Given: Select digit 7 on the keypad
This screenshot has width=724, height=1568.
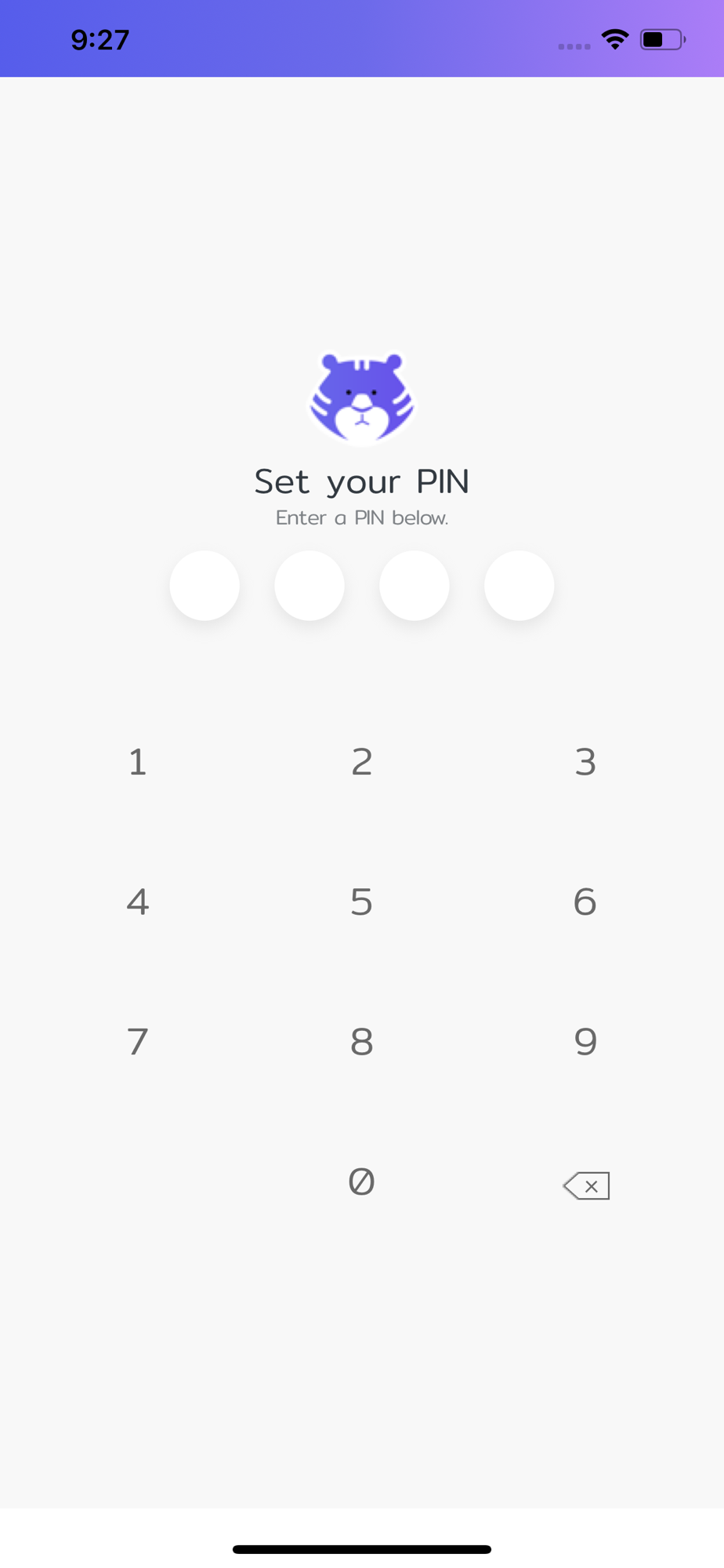Looking at the screenshot, I should 138,1042.
